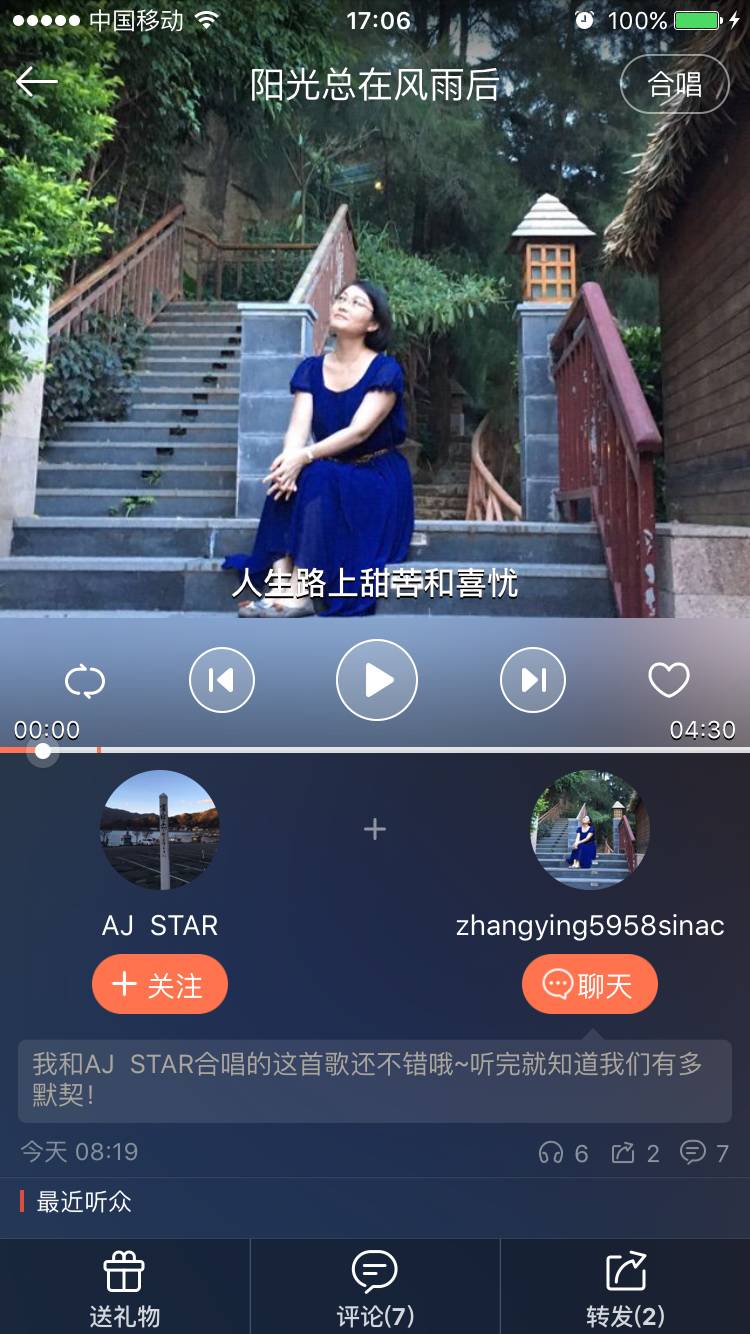Tap the 合唱 duet button
This screenshot has height=1334, width=750.
tap(675, 84)
